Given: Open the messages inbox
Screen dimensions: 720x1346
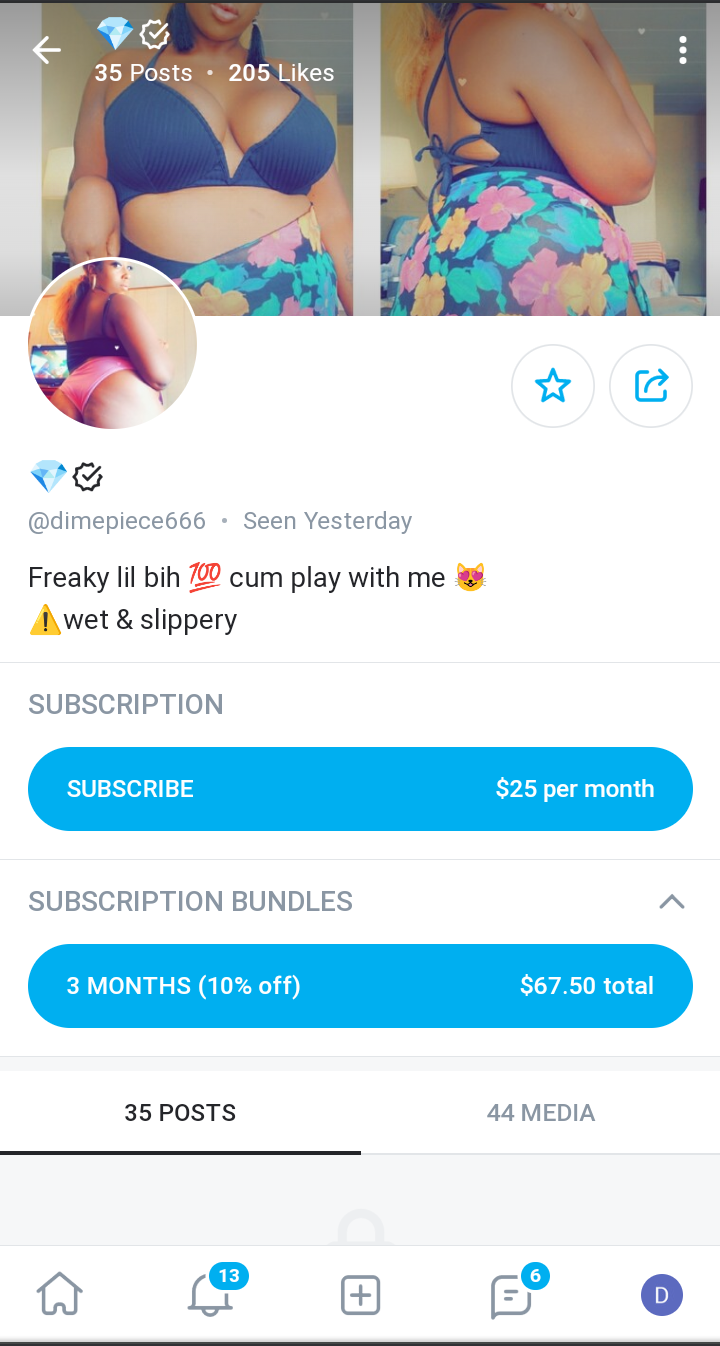Looking at the screenshot, I should click(512, 1296).
